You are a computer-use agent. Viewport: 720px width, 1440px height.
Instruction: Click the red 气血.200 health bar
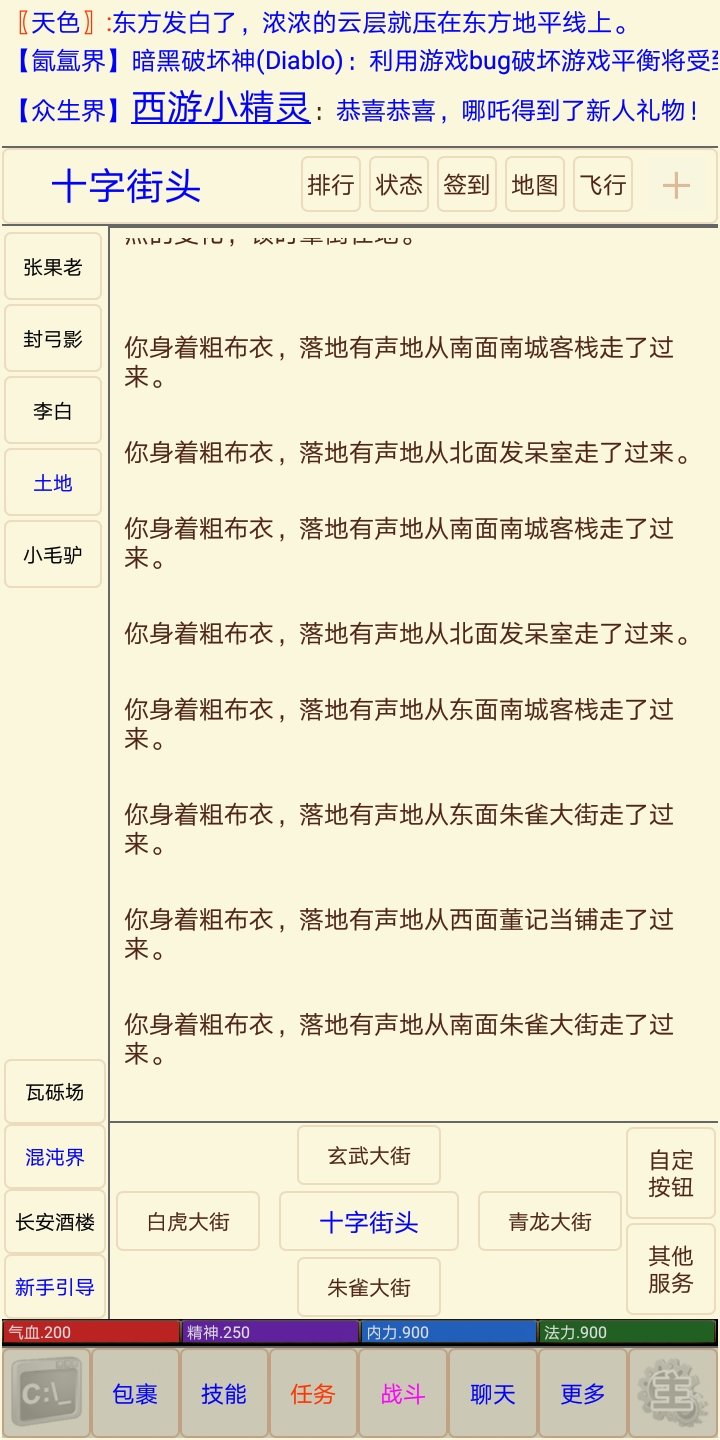85,1332
